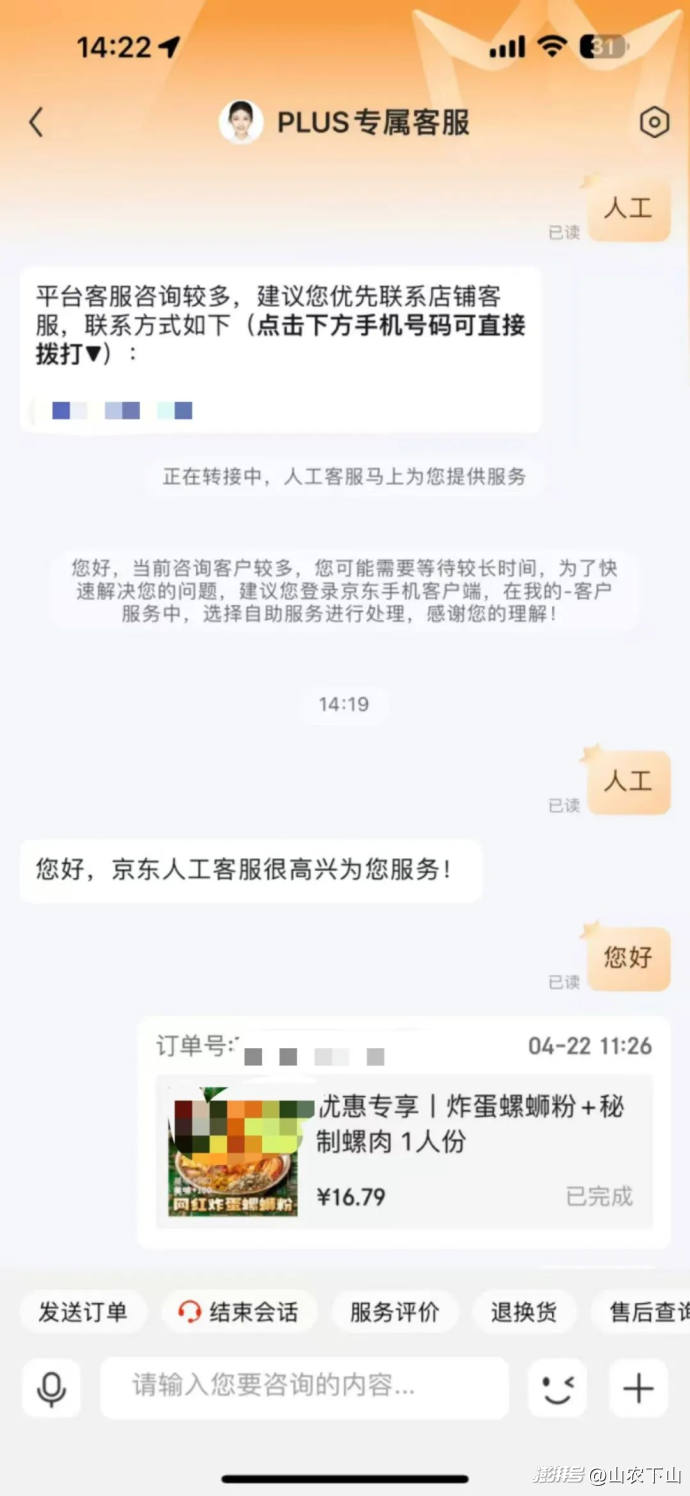
Task: Open the 炸蛋螺蛳粉 order card
Action: [x=404, y=1132]
